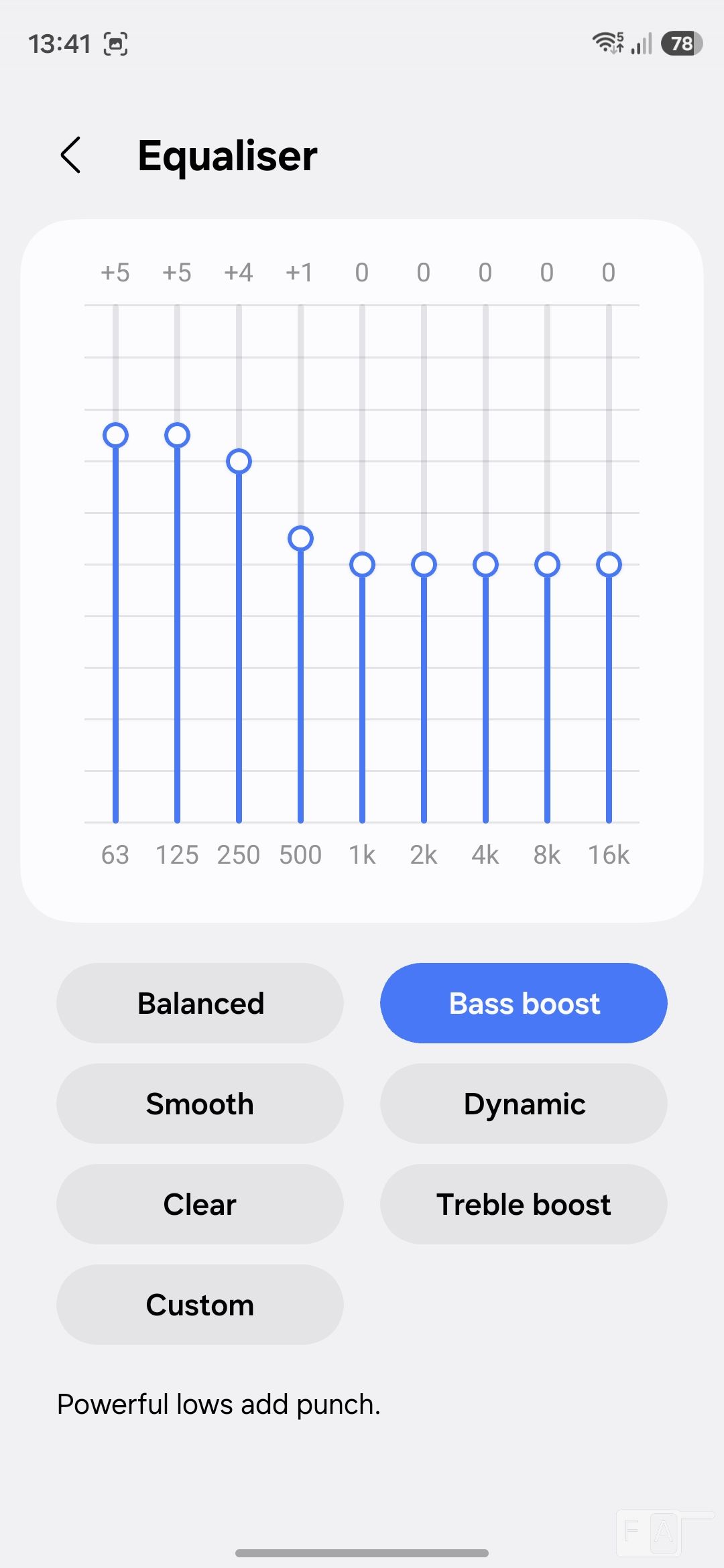Pick the Custom equaliser preset
The width and height of the screenshot is (724, 1568).
[200, 1305]
